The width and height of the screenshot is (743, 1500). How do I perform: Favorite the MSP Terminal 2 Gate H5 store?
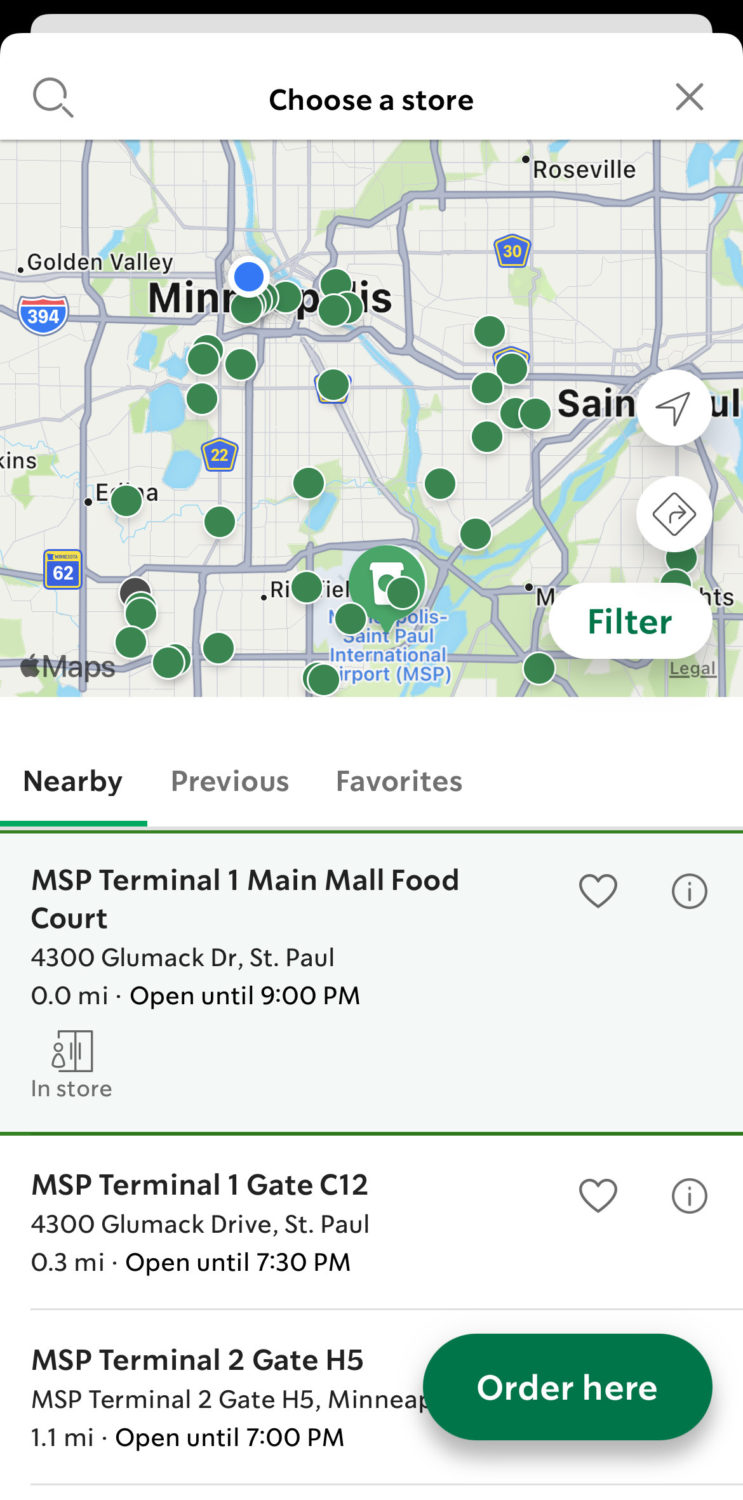(x=598, y=1370)
